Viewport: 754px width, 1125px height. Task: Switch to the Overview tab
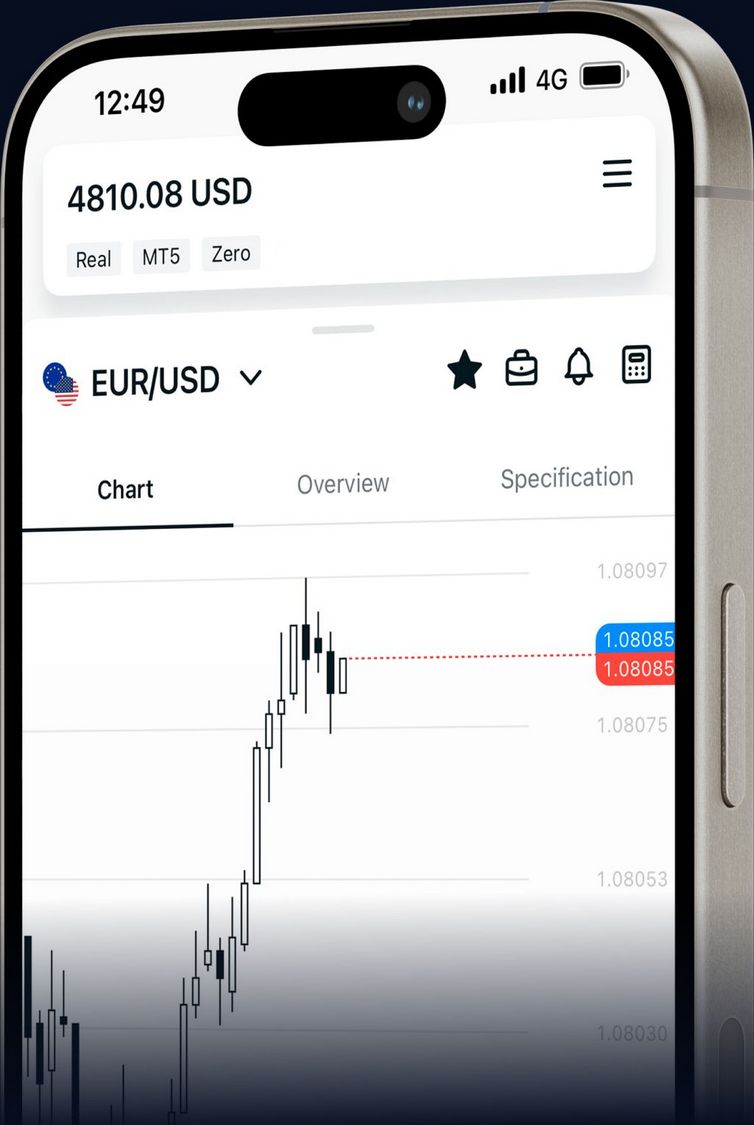pos(343,484)
